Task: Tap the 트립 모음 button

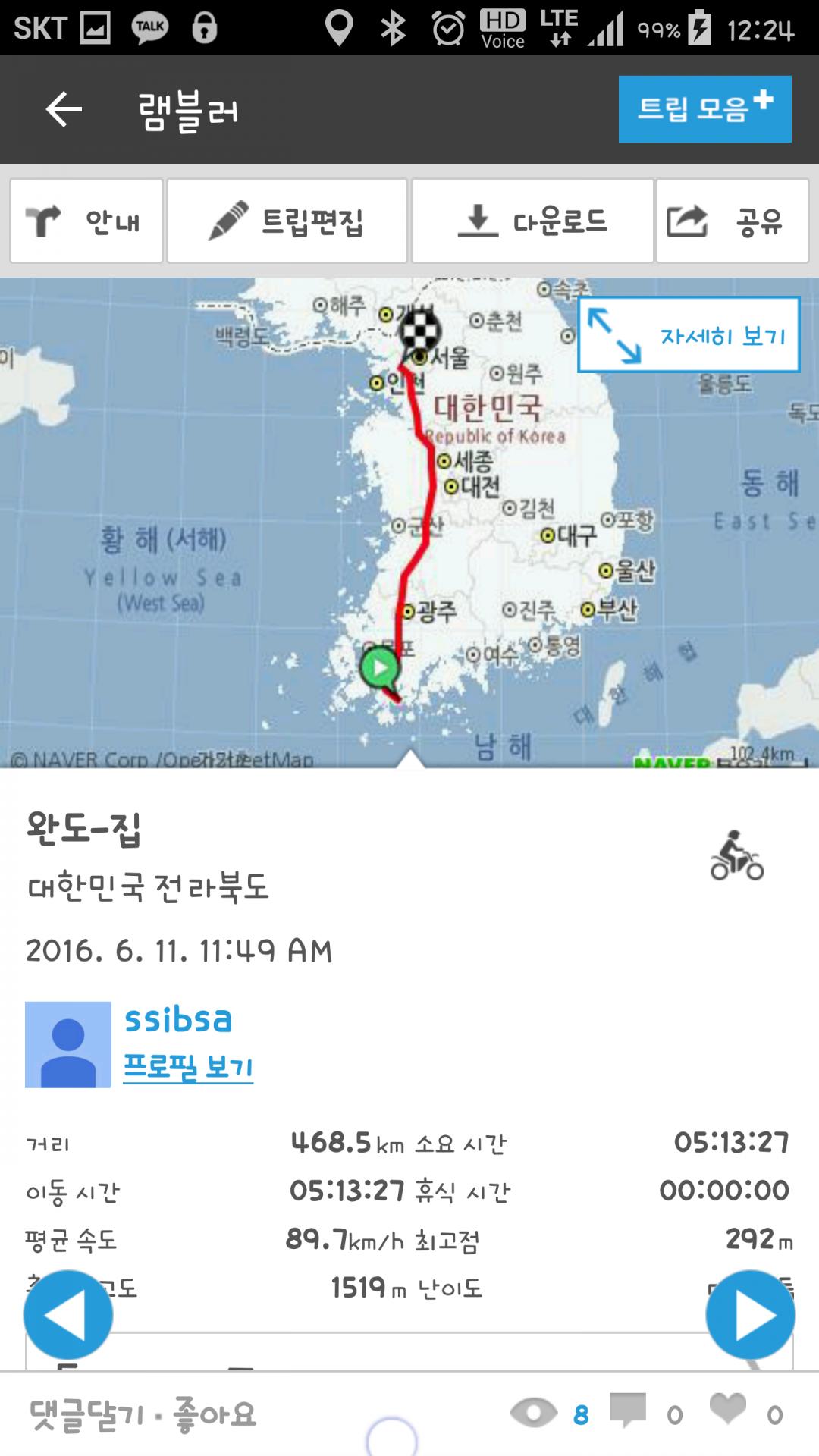Action: tap(704, 109)
